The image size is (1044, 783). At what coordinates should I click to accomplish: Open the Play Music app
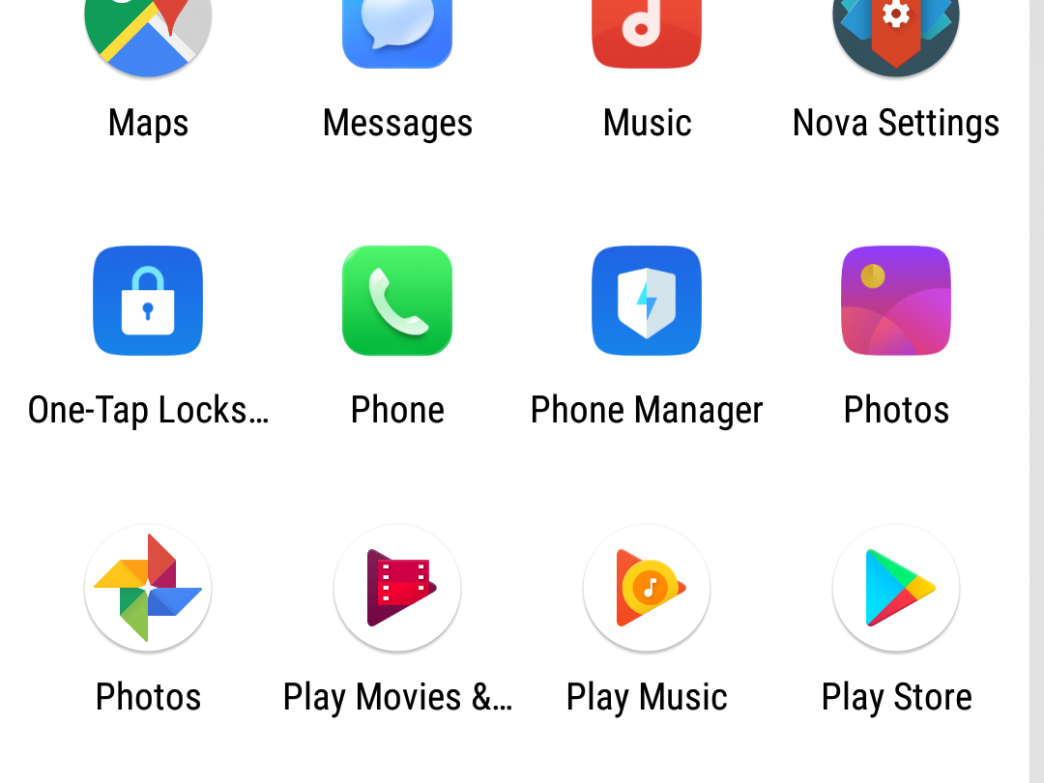coord(647,588)
